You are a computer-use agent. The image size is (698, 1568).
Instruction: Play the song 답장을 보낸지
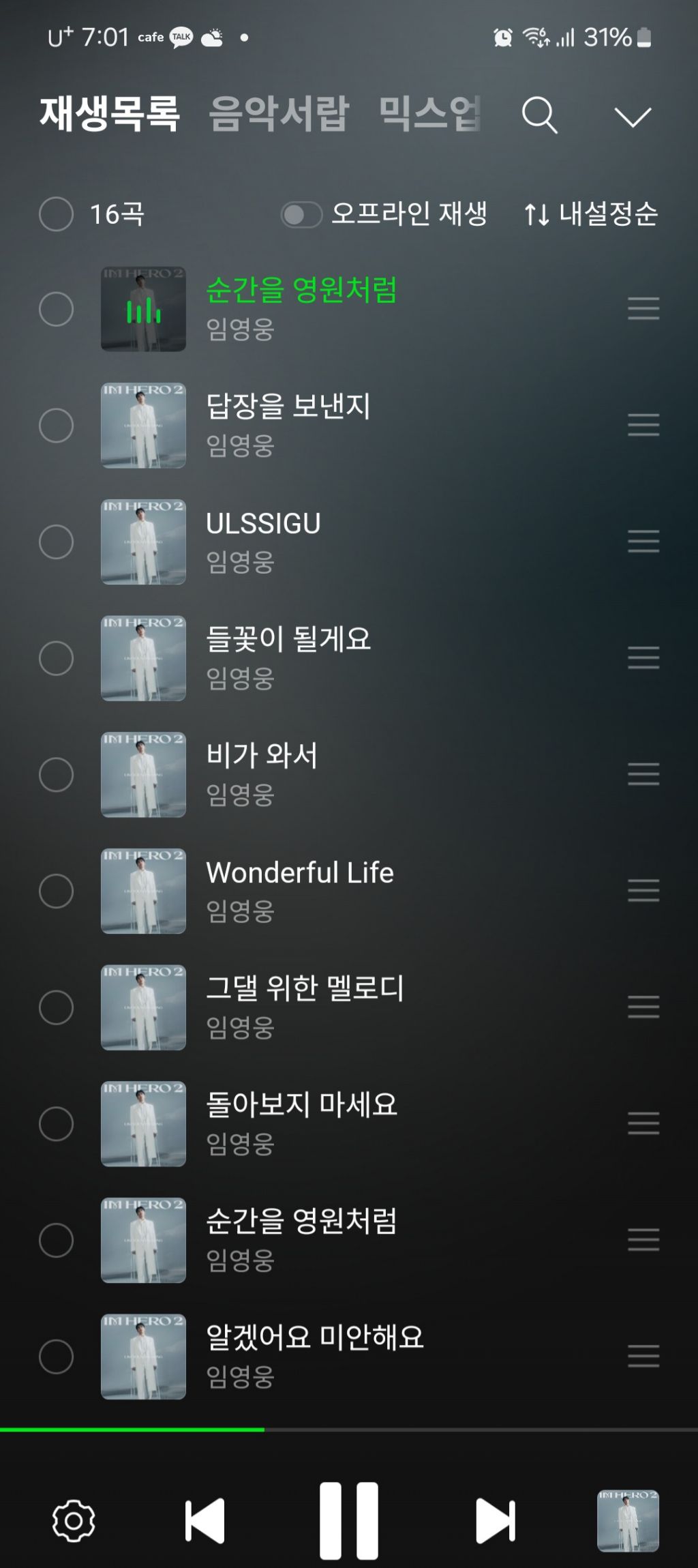click(x=288, y=407)
